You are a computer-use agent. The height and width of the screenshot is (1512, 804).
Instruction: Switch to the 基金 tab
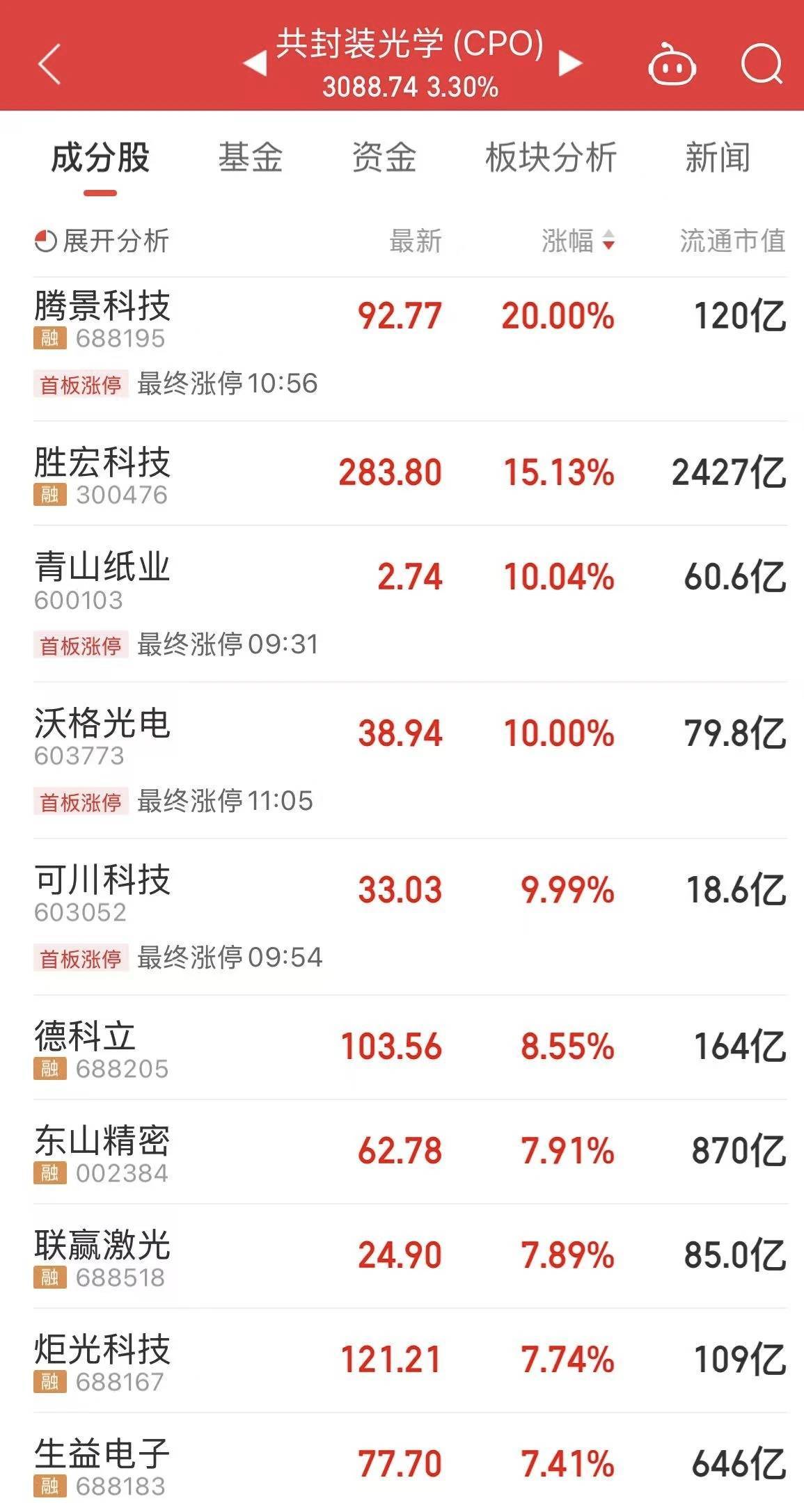coord(250,157)
